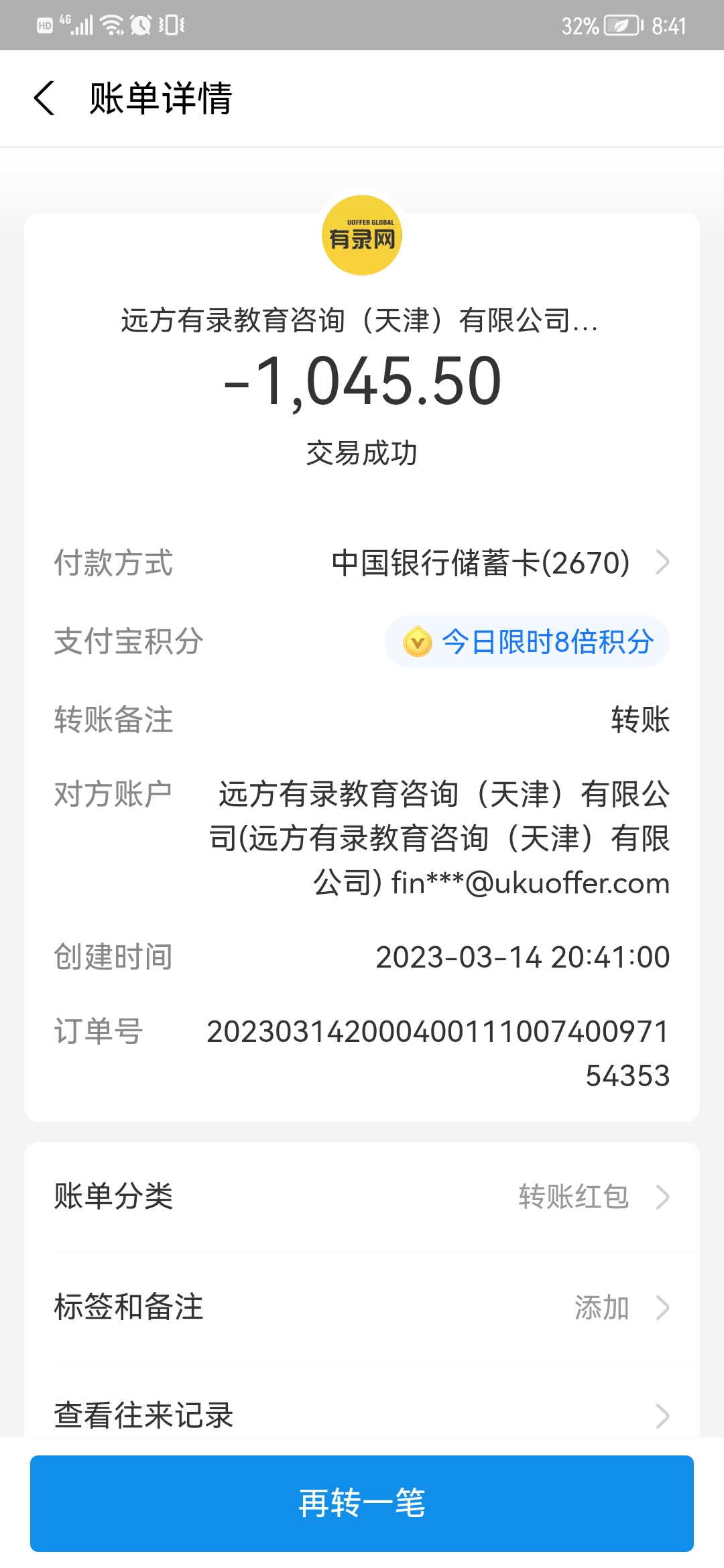Image resolution: width=724 pixels, height=1568 pixels.
Task: Open 账单分类 category settings
Action: 362,1197
